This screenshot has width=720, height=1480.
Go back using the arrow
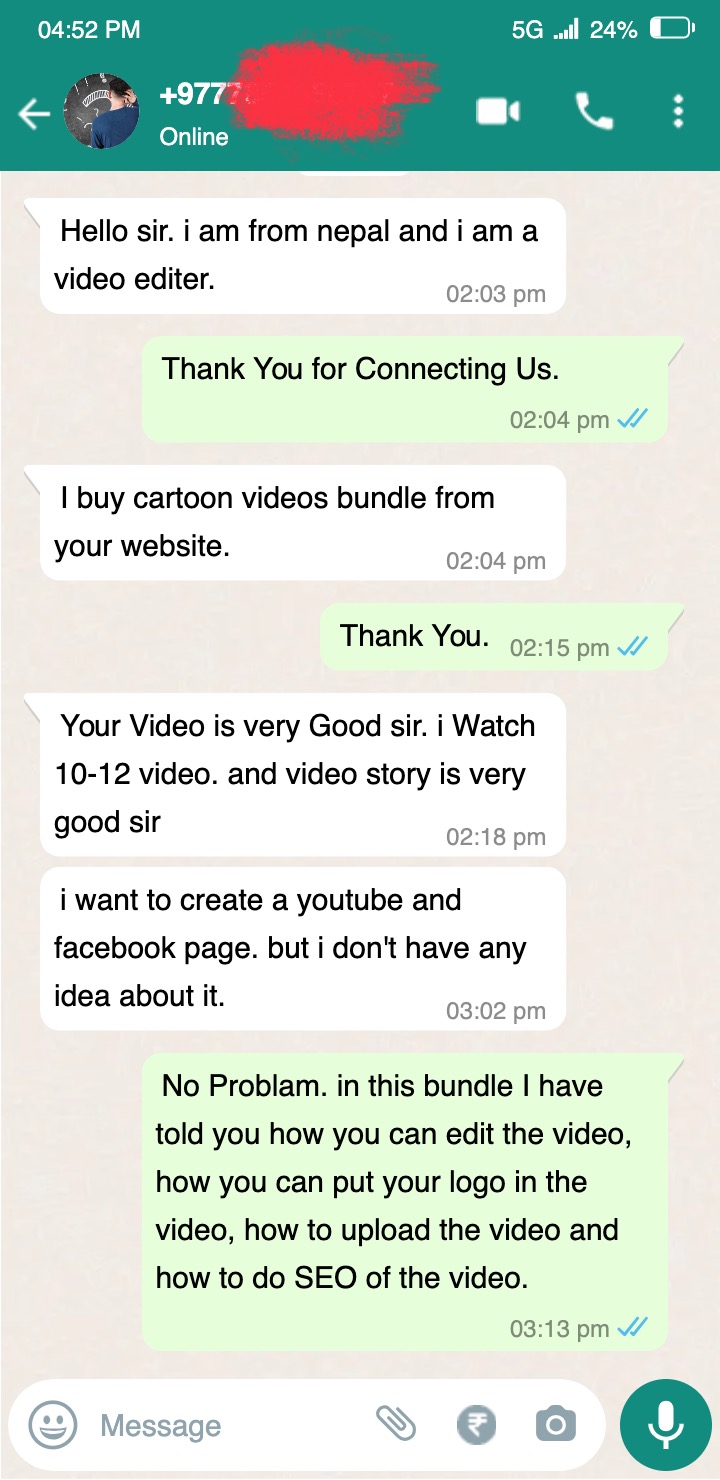pos(34,114)
